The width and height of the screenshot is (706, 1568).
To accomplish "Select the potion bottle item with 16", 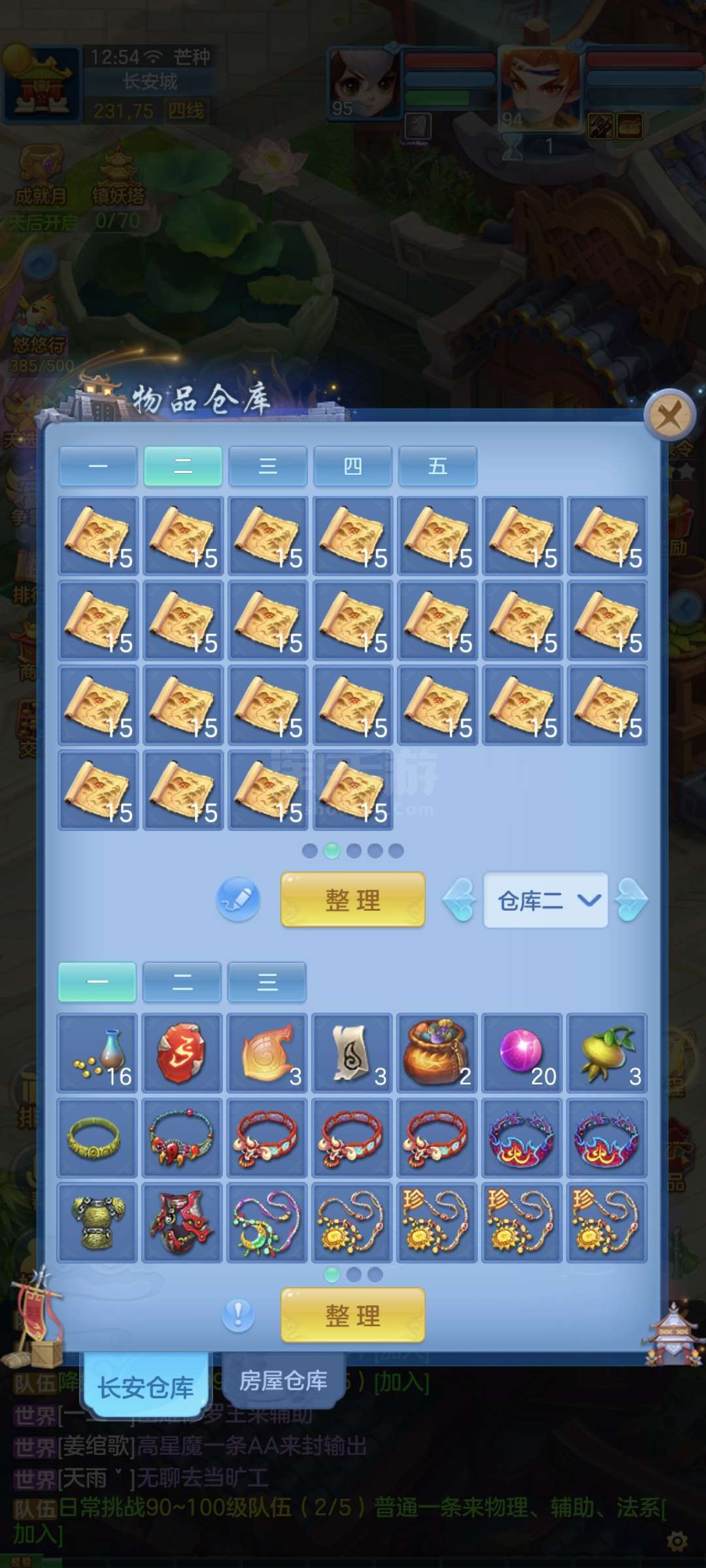I will (97, 1053).
